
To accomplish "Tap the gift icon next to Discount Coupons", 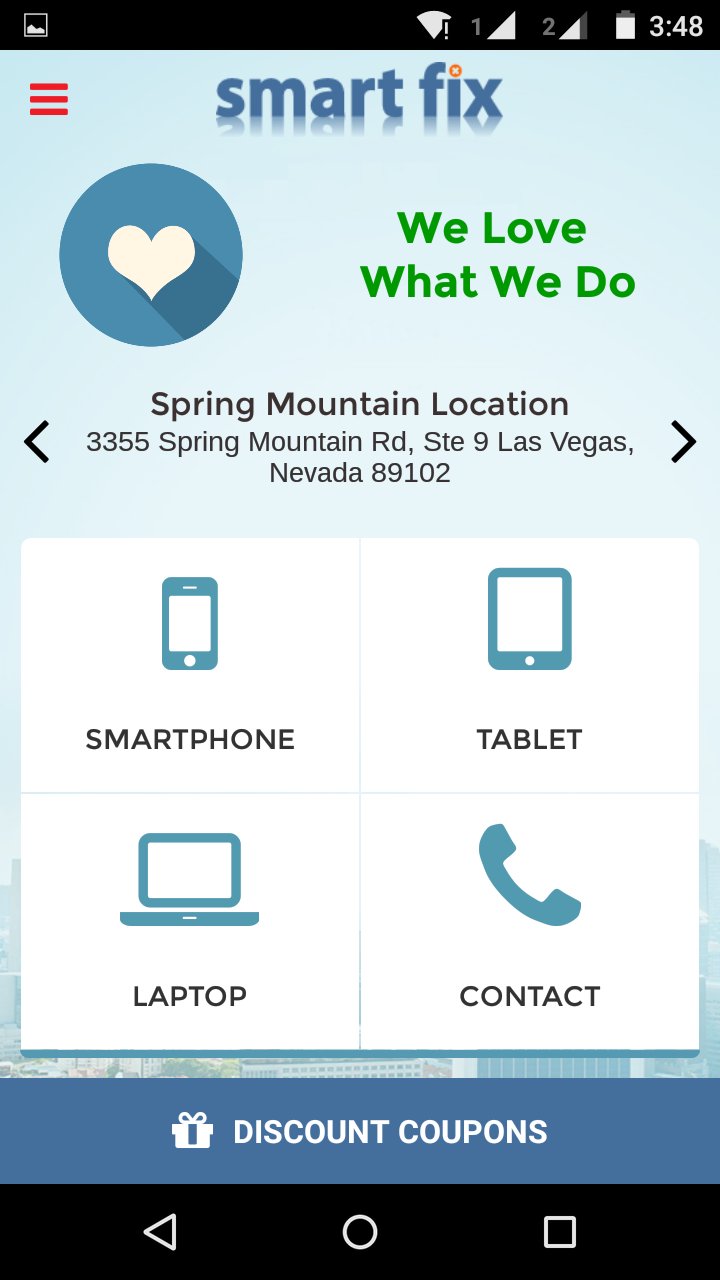I will 192,1131.
